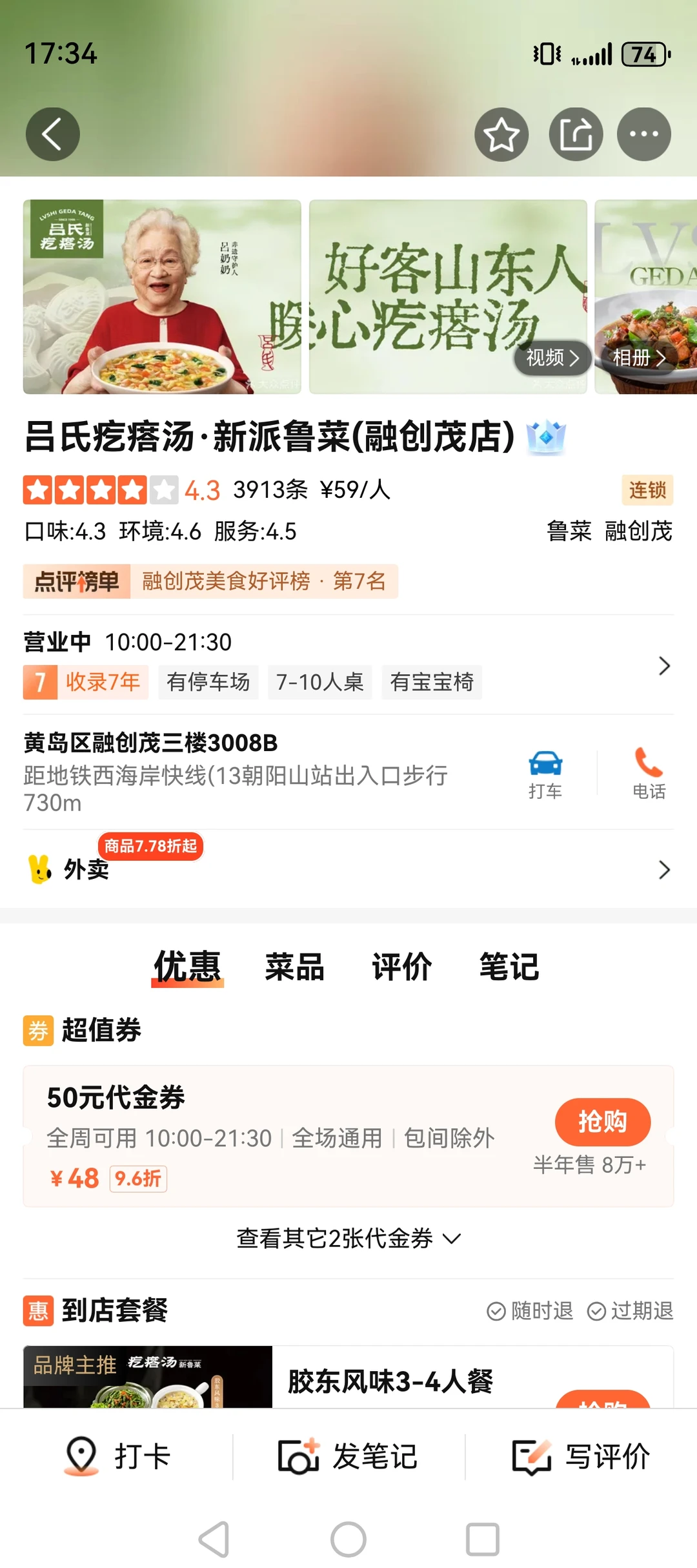Switch to the 评价 tab
This screenshot has width=697, height=1568.
pyautogui.click(x=401, y=967)
